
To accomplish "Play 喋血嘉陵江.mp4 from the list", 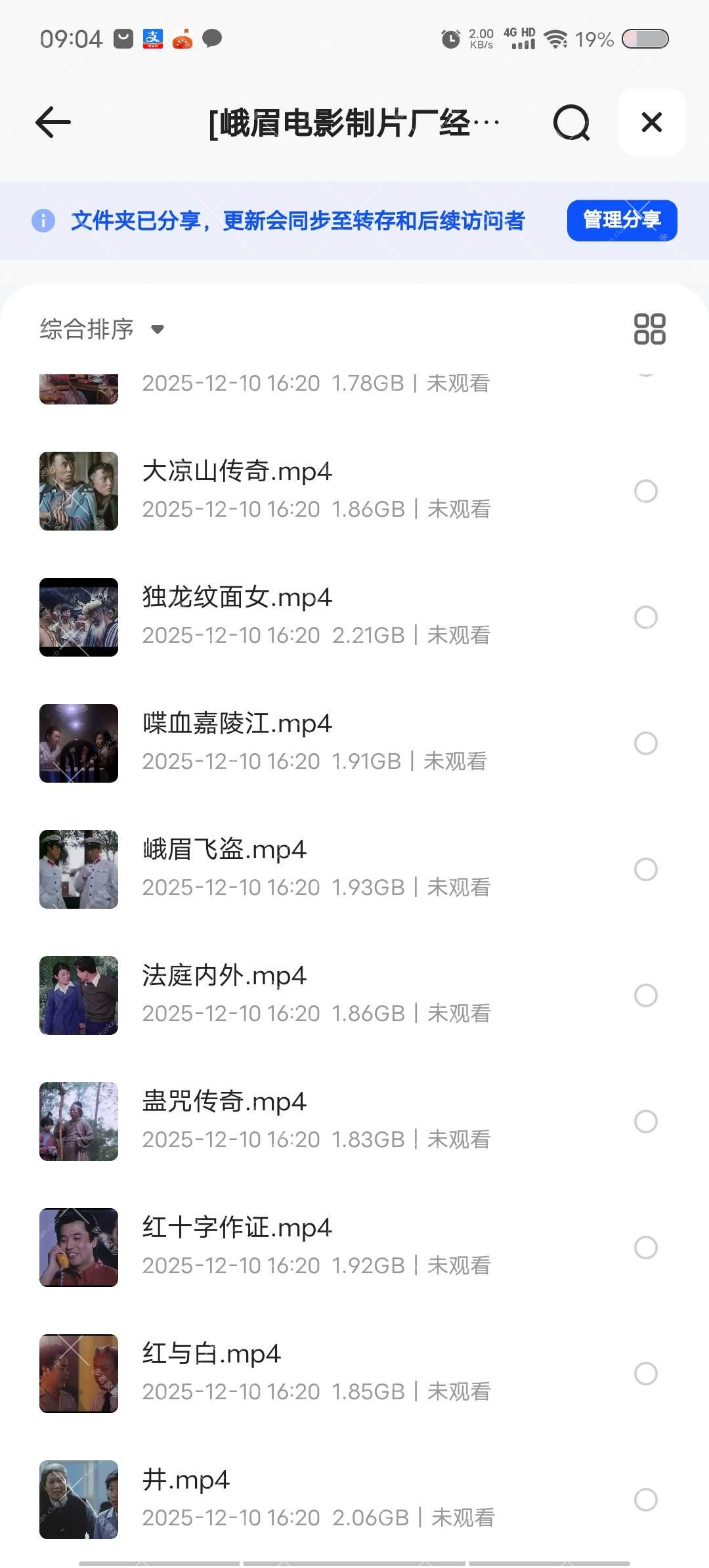I will 237,724.
